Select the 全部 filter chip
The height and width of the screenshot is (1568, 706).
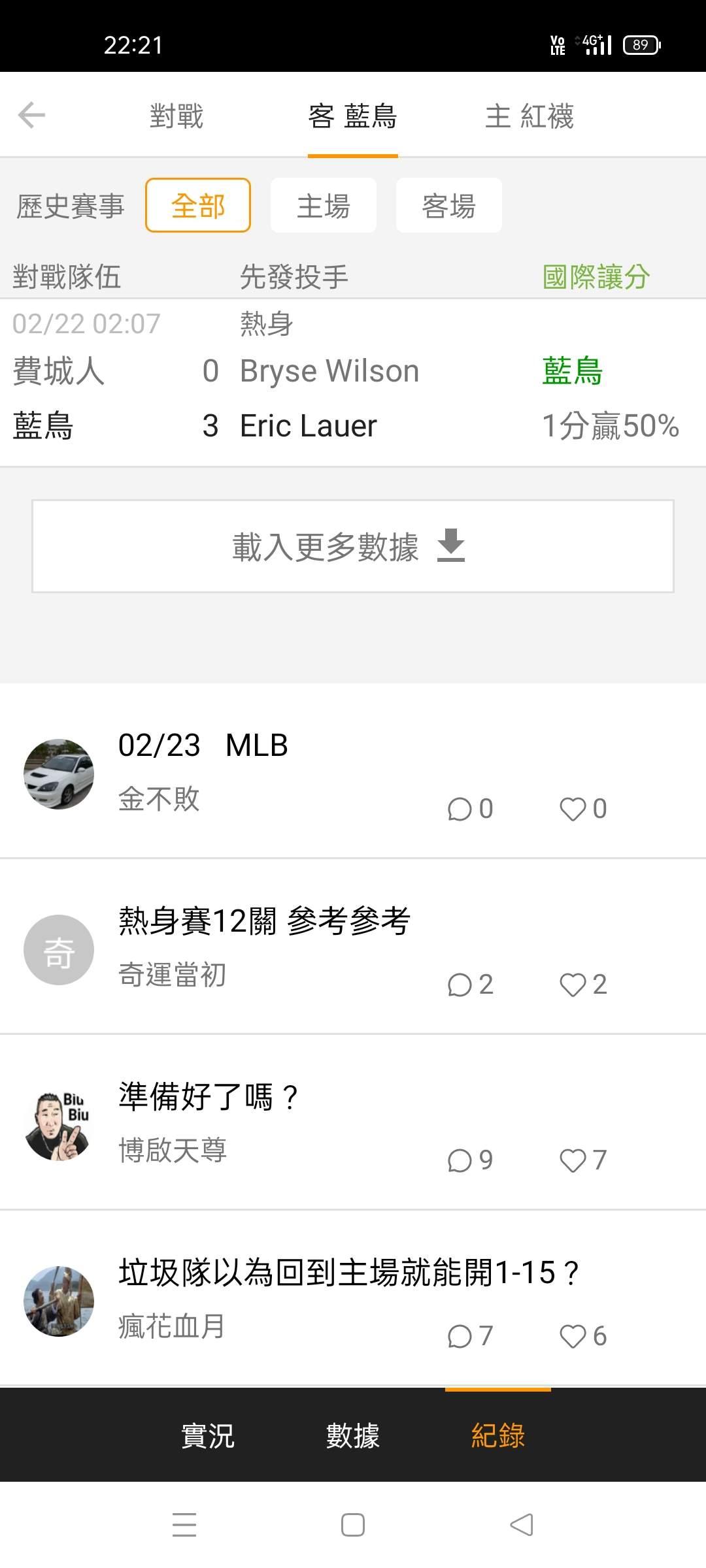(x=198, y=206)
